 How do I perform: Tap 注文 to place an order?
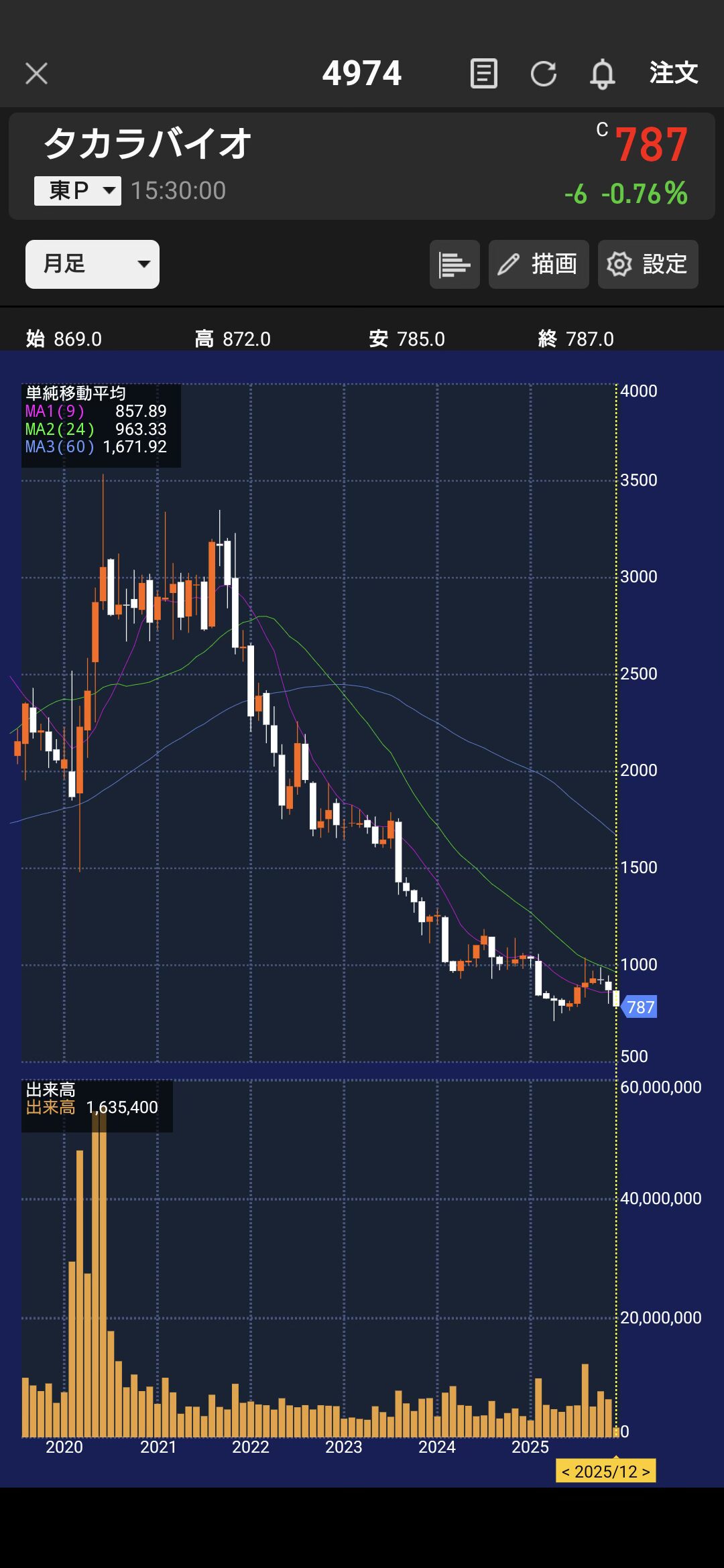coord(673,73)
